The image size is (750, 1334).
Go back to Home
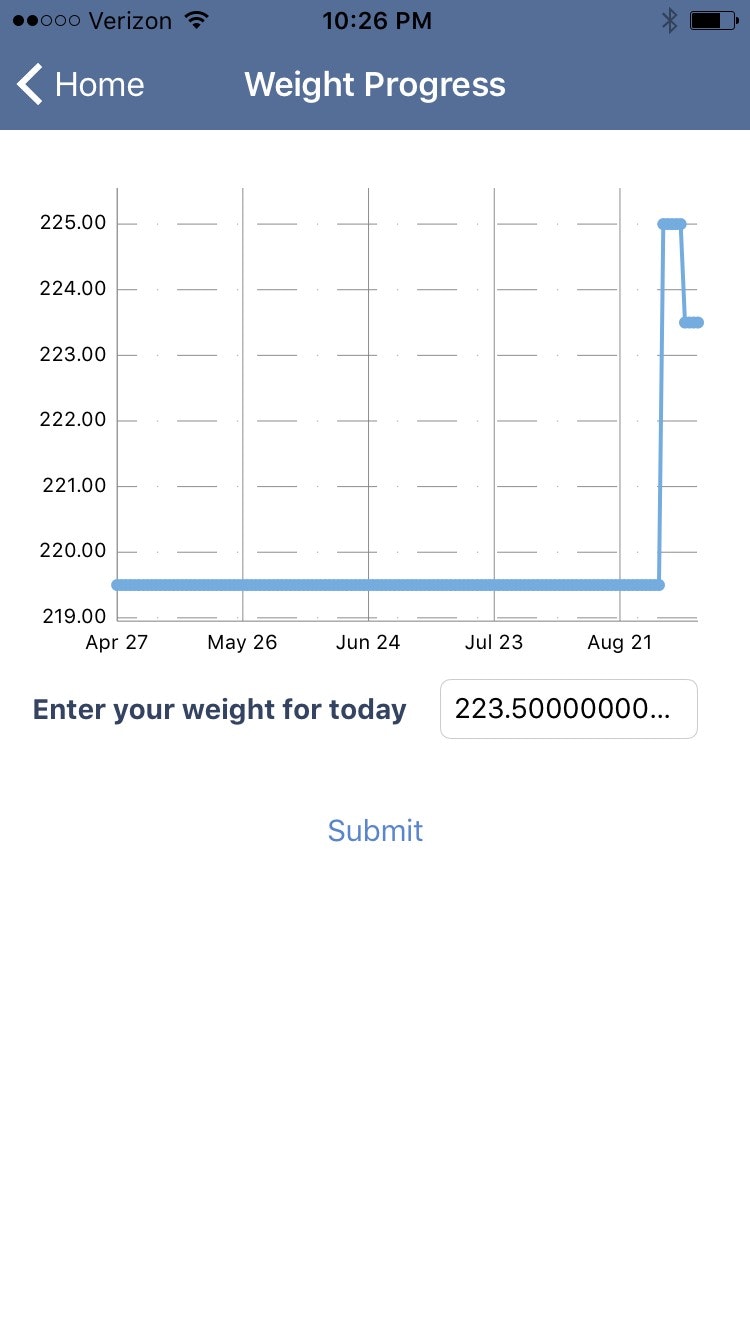pyautogui.click(x=82, y=85)
